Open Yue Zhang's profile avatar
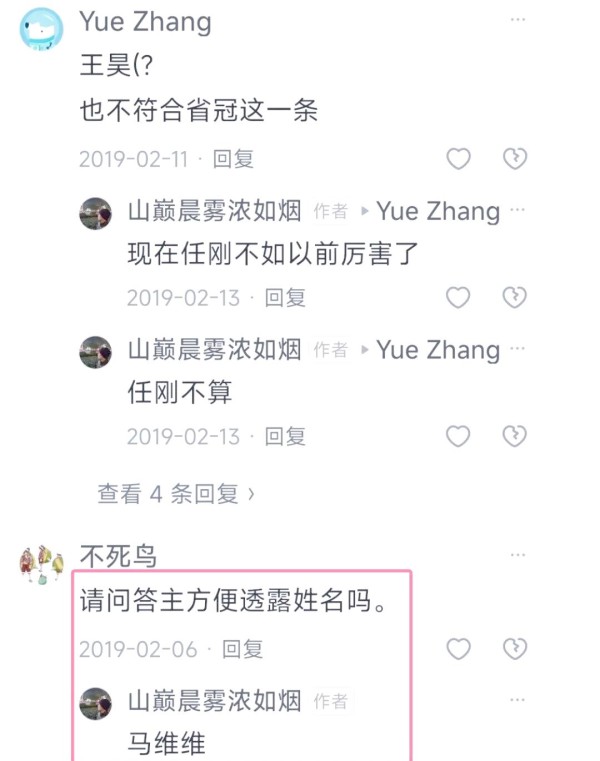 41,29
